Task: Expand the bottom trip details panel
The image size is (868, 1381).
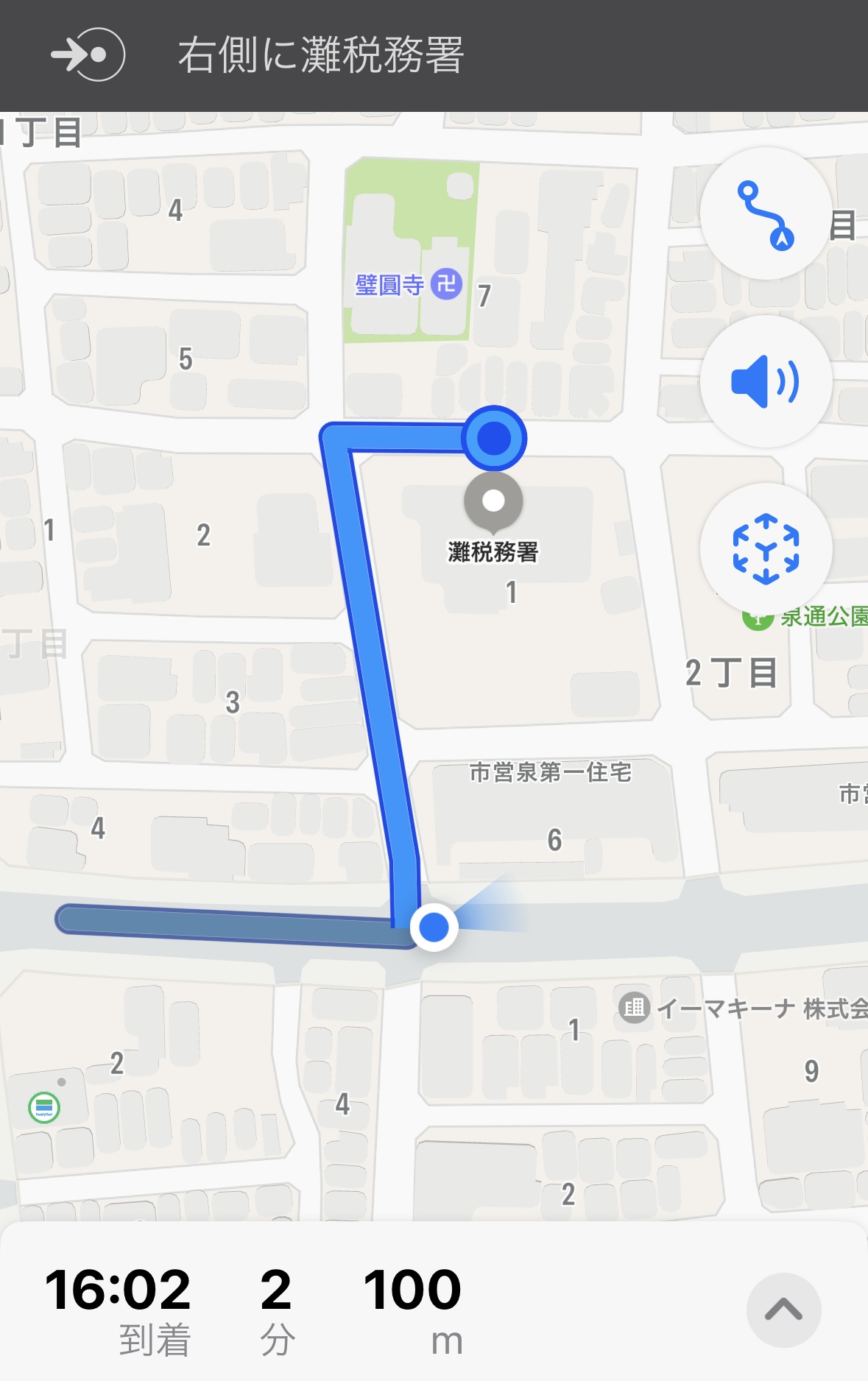Action: point(783,1310)
